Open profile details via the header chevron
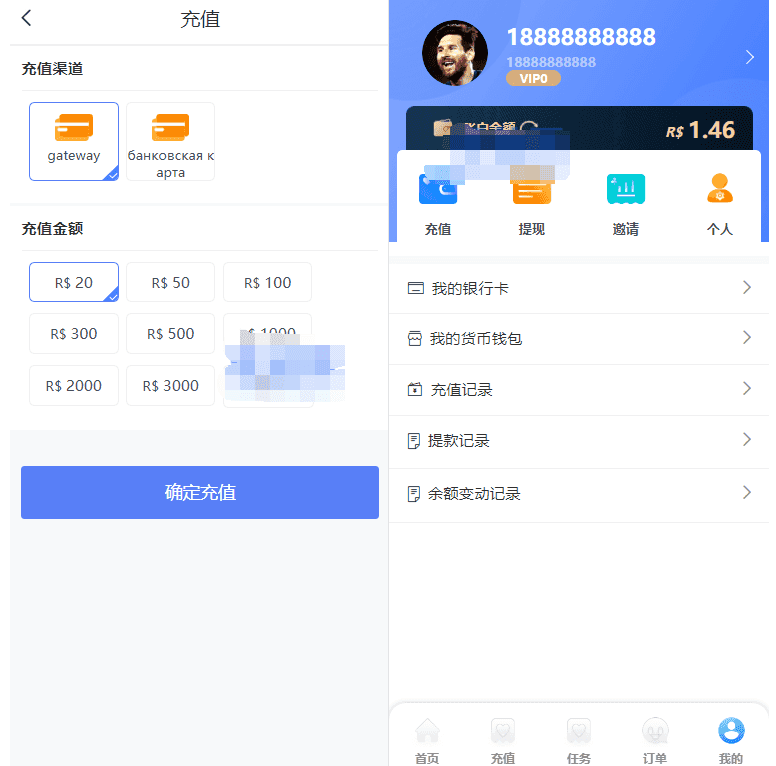The image size is (776, 766). 750,57
